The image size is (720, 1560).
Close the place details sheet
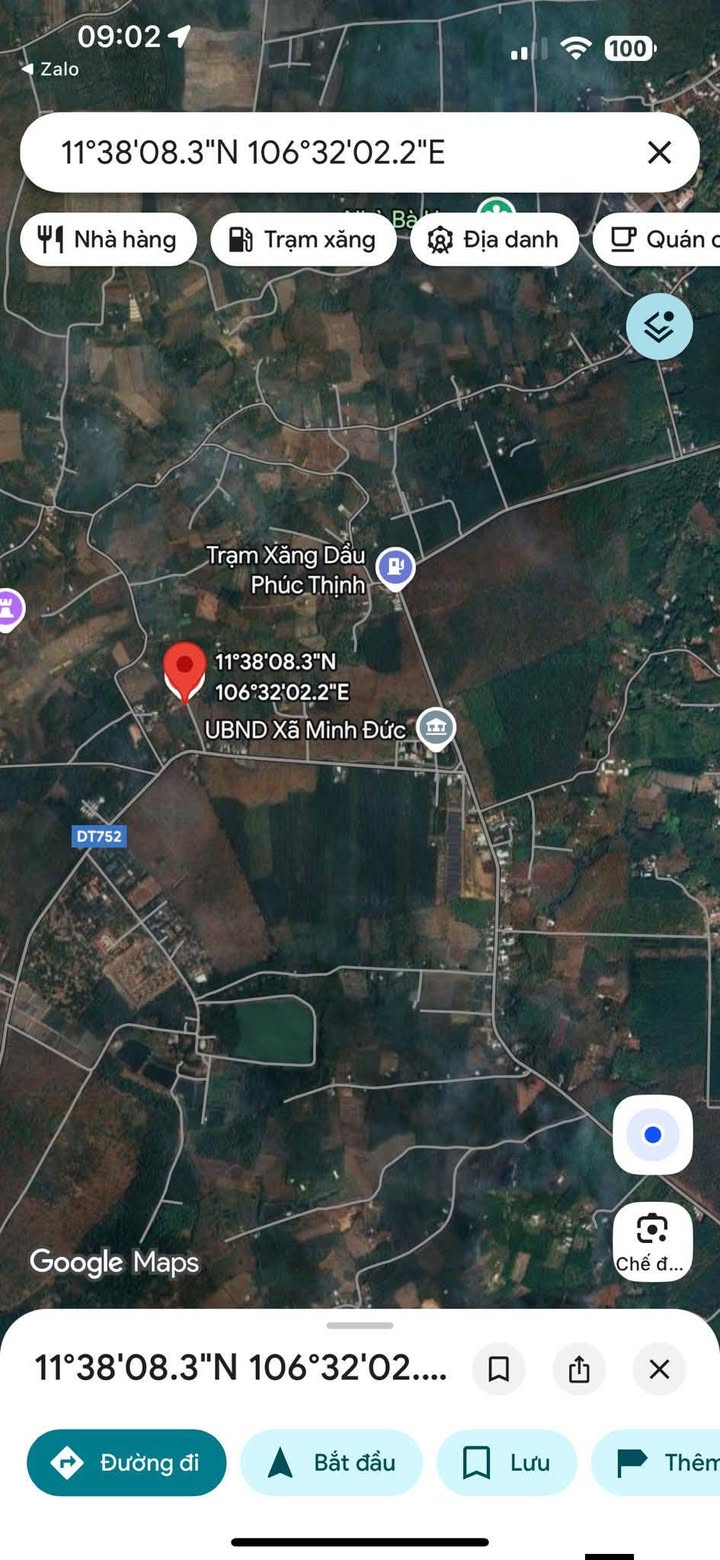click(x=659, y=1369)
